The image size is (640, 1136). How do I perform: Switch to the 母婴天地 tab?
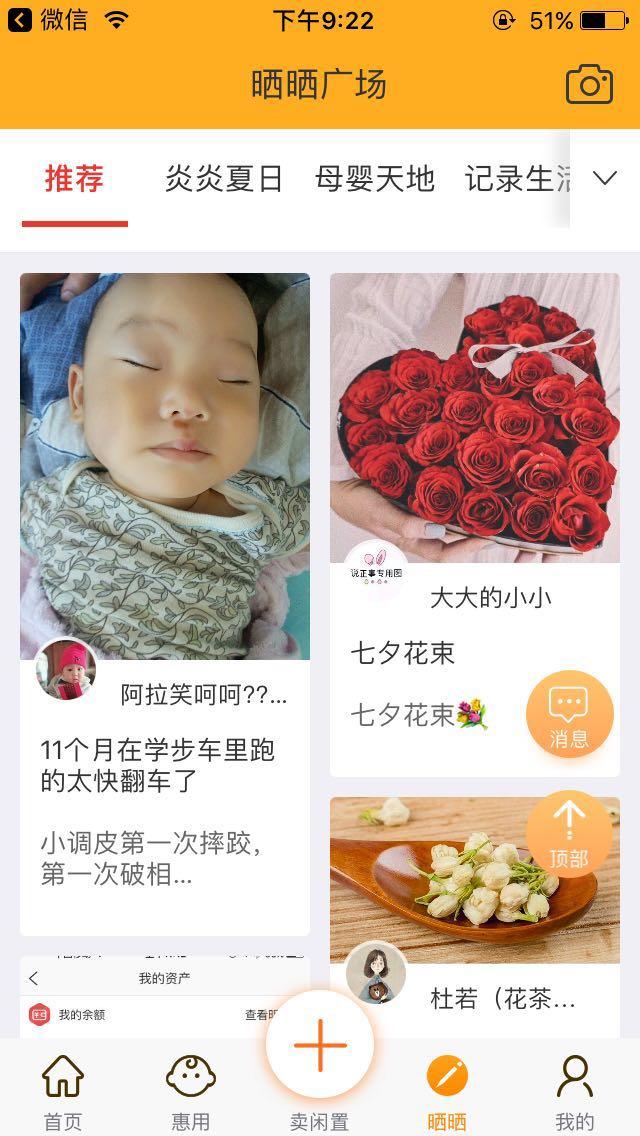point(374,180)
